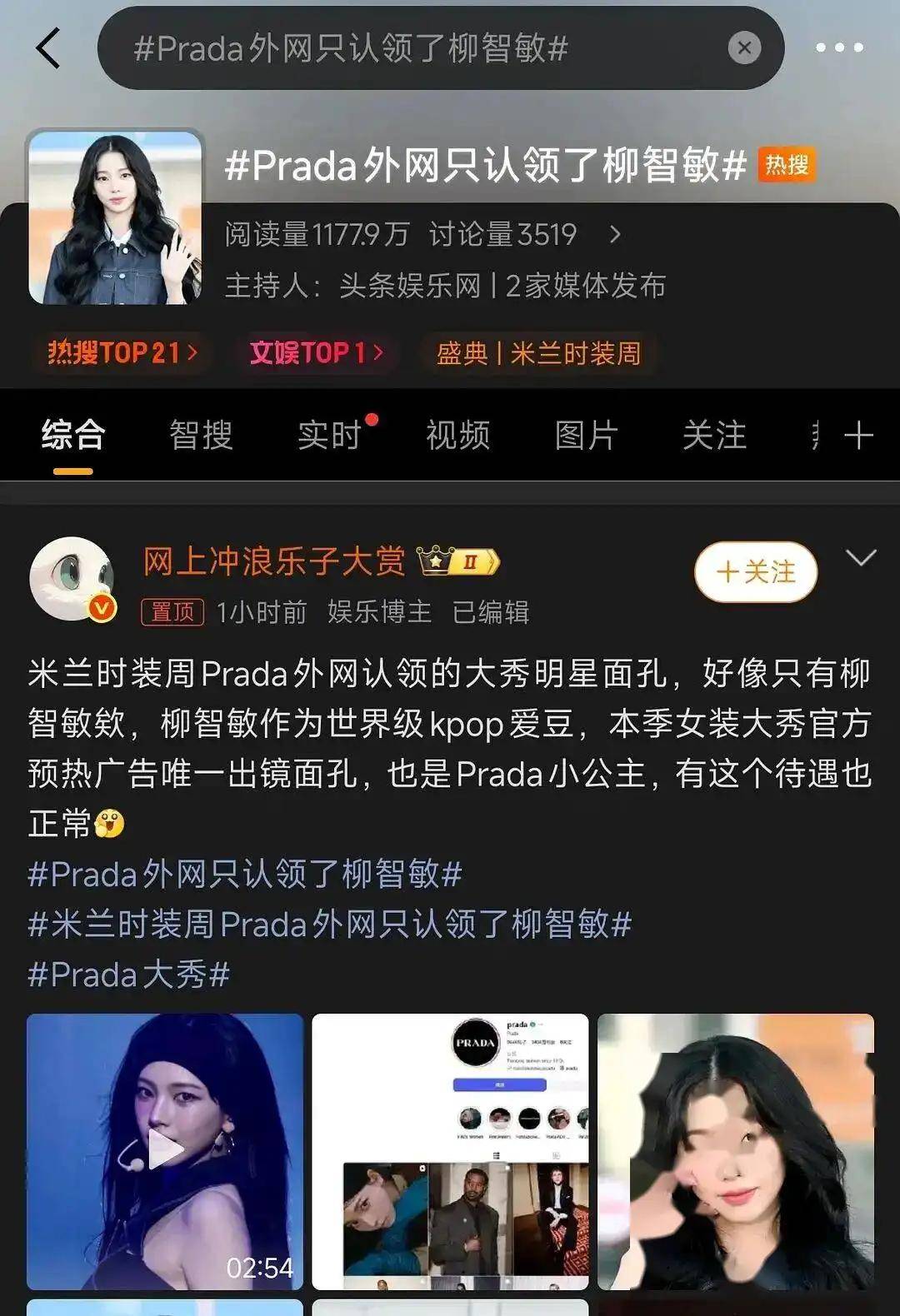
Task: Open the 文娱TOP 1 ranking chip
Action: pos(316,352)
